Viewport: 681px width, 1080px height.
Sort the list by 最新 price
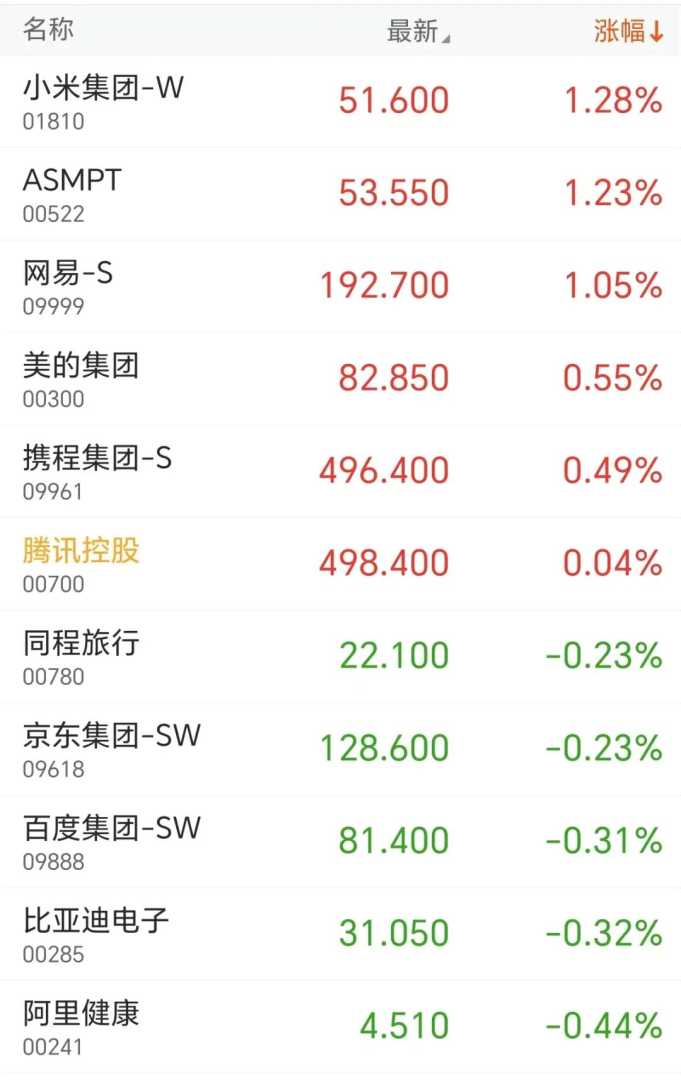tap(417, 31)
